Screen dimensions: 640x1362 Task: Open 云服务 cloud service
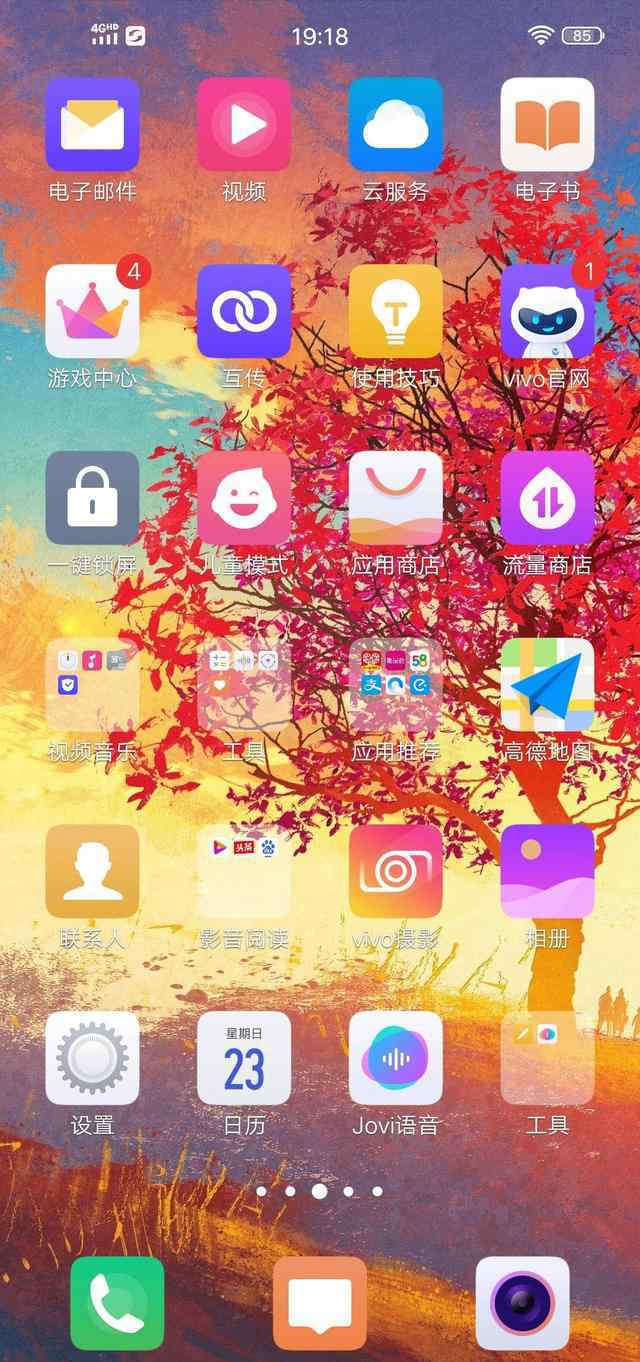(x=396, y=124)
